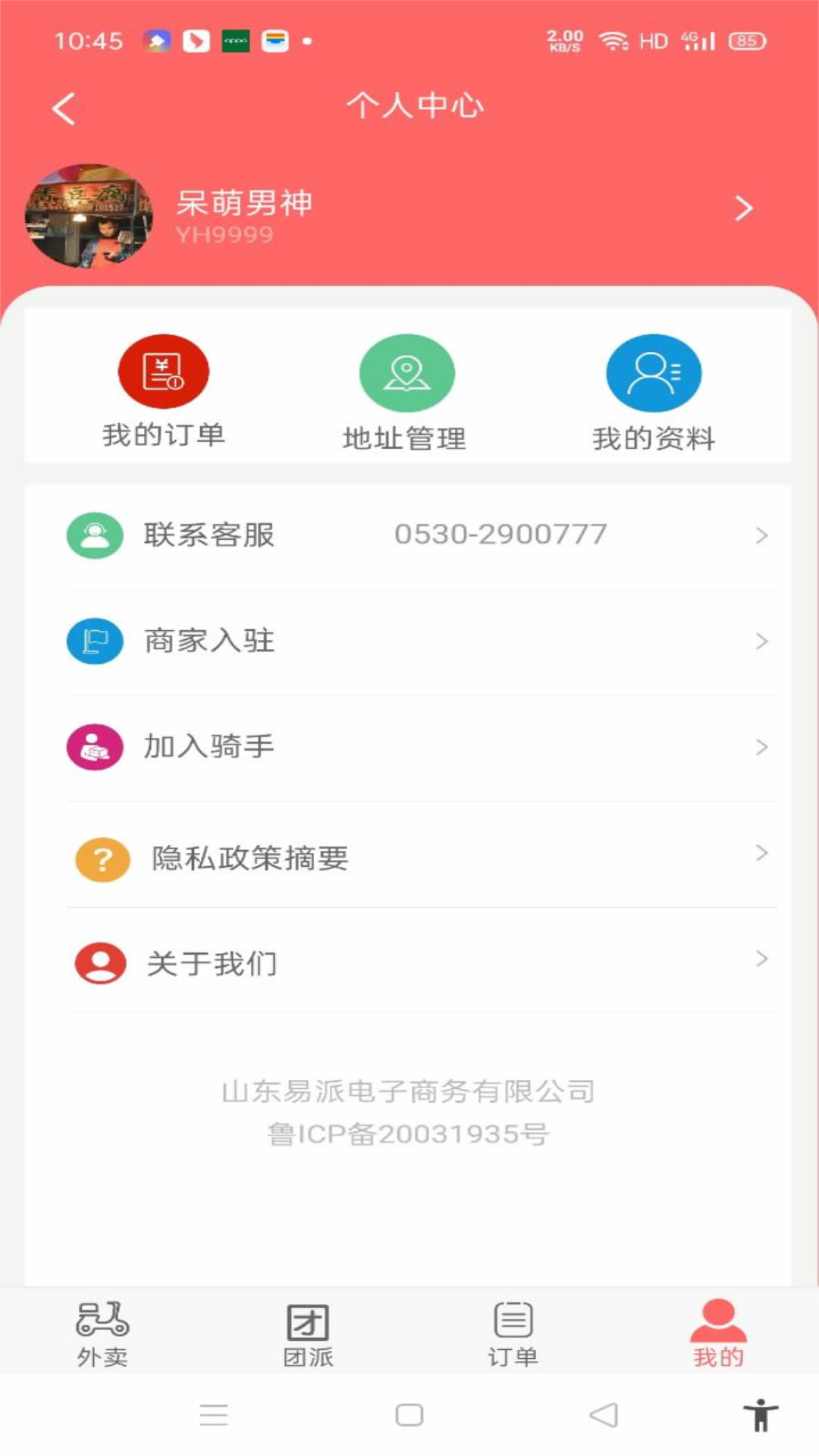819x1456 pixels.
Task: Open 我的订单 (My Orders)
Action: (x=163, y=391)
